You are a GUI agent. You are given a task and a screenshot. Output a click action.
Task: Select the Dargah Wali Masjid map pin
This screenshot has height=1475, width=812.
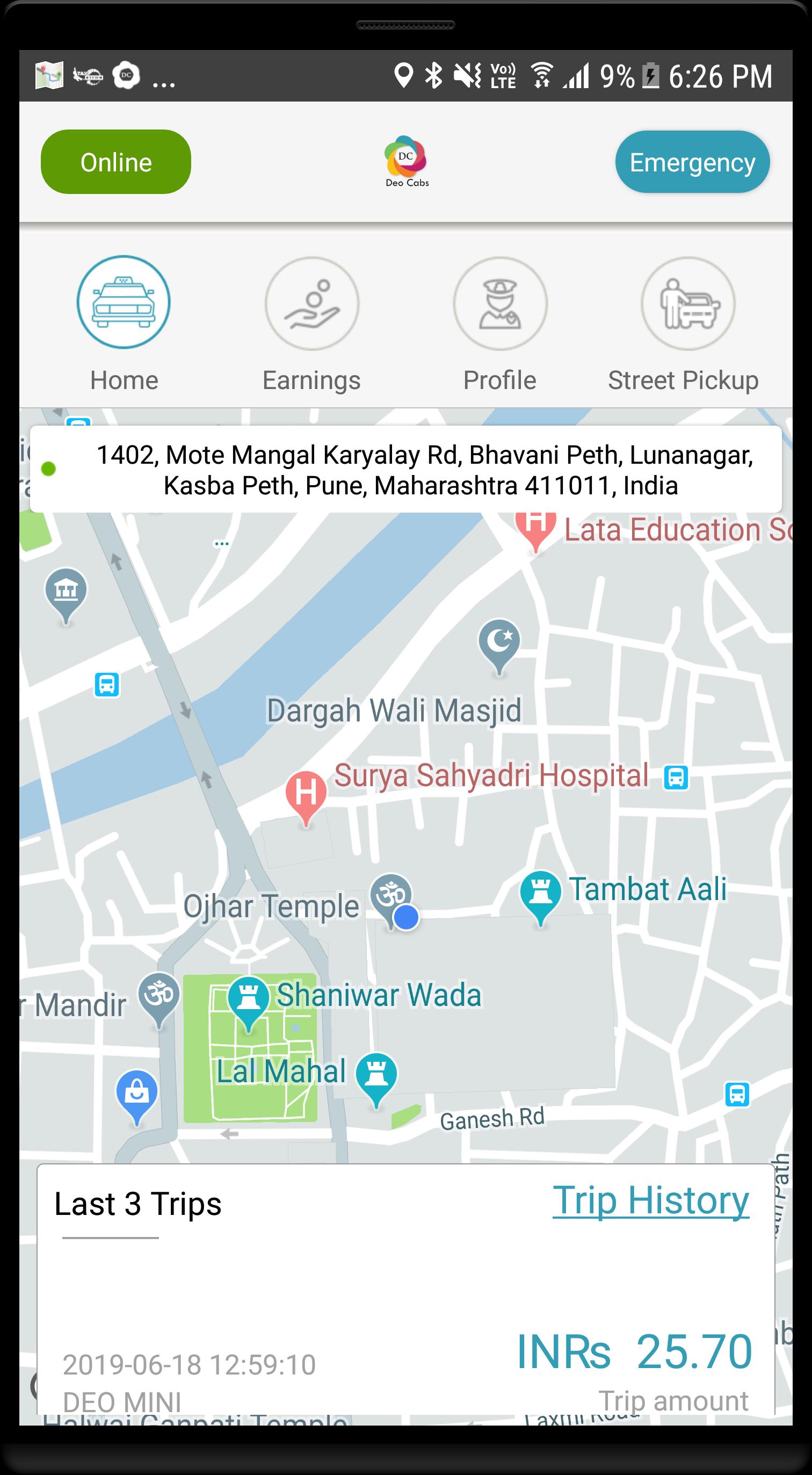tap(499, 641)
